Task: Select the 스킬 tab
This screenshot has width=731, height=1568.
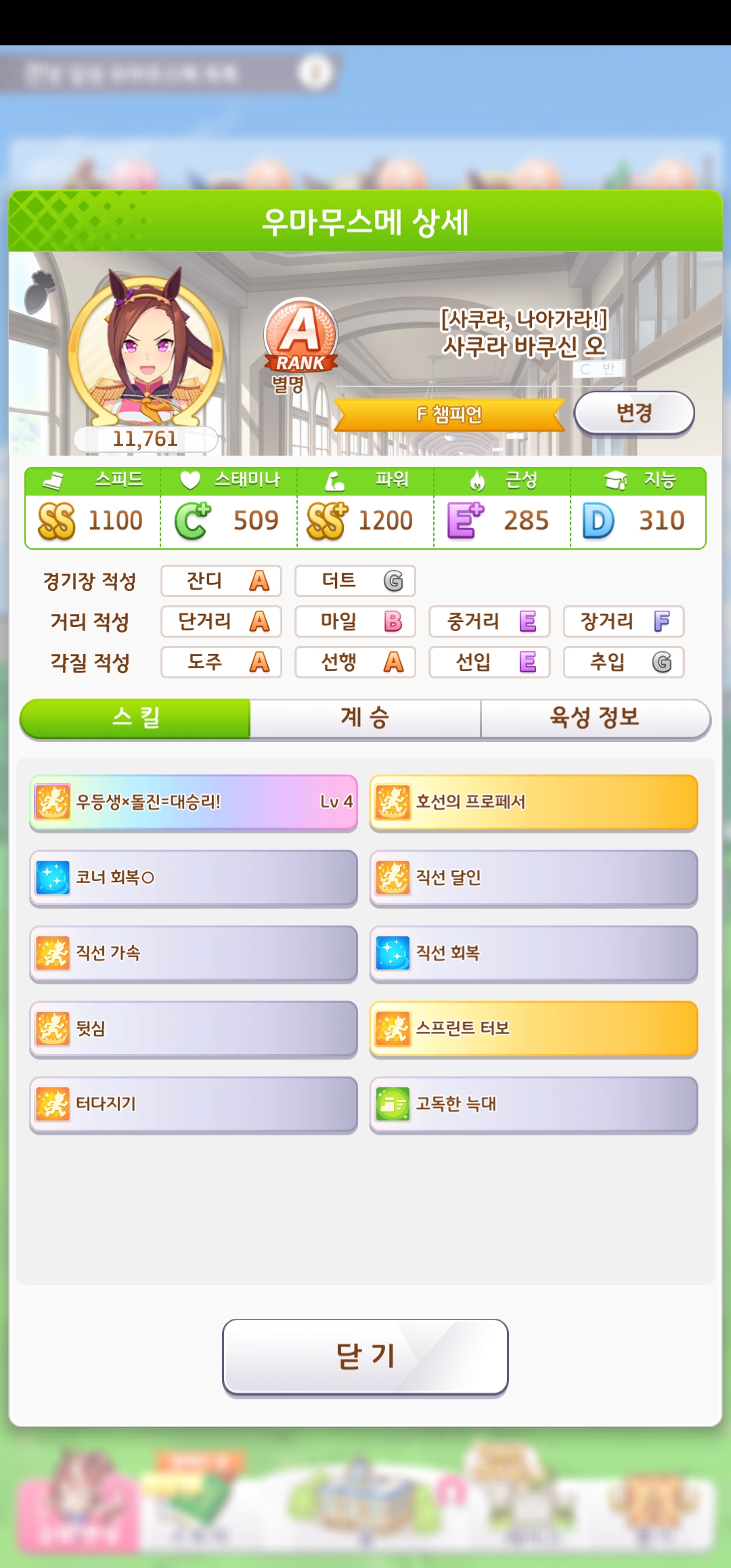Action: [135, 718]
